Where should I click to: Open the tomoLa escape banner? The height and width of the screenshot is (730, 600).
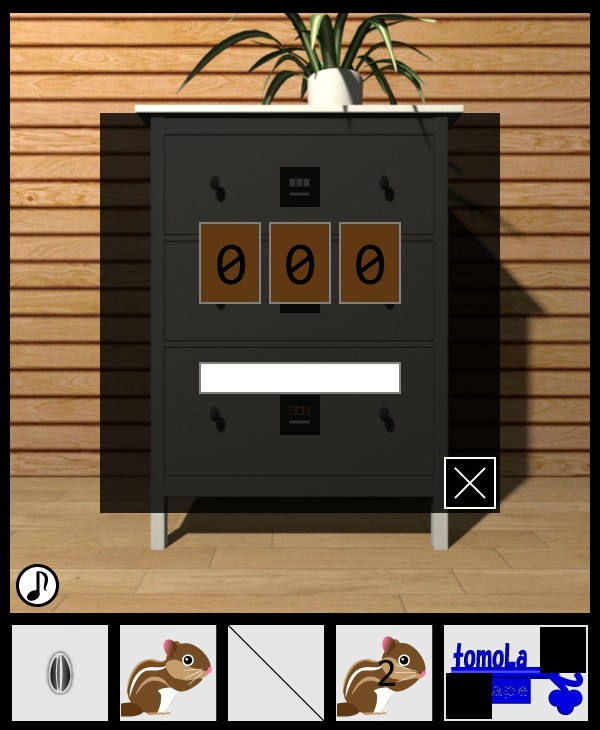click(515, 673)
